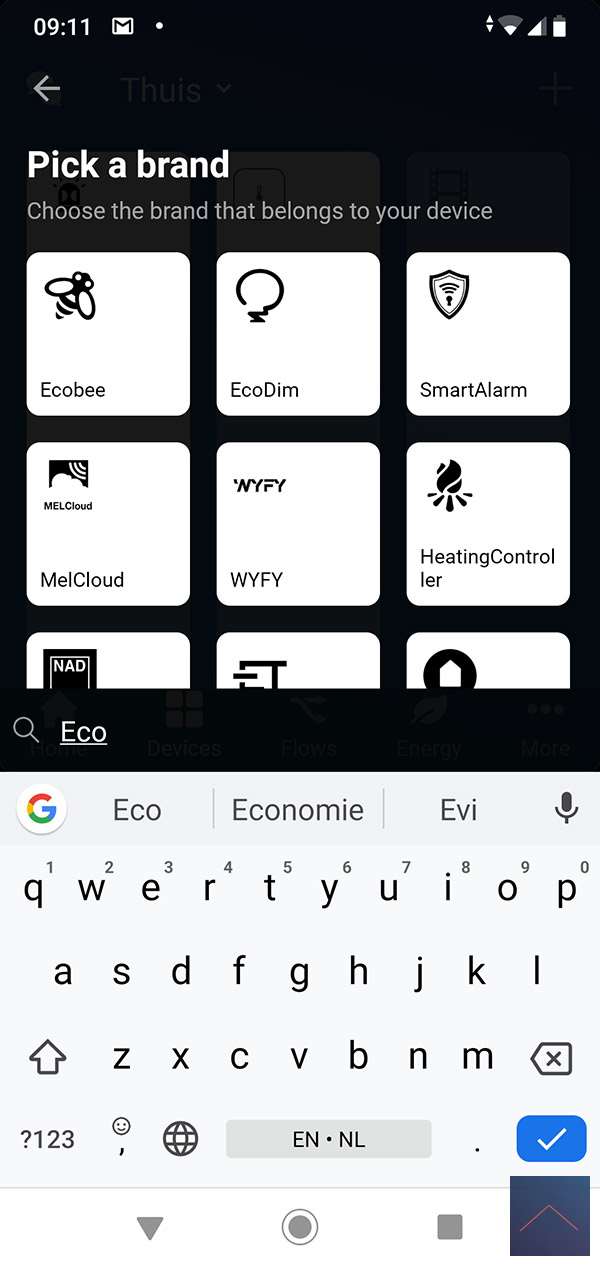Select the Ecobee brand
Screen dimensions: 600x1267
(x=108, y=334)
